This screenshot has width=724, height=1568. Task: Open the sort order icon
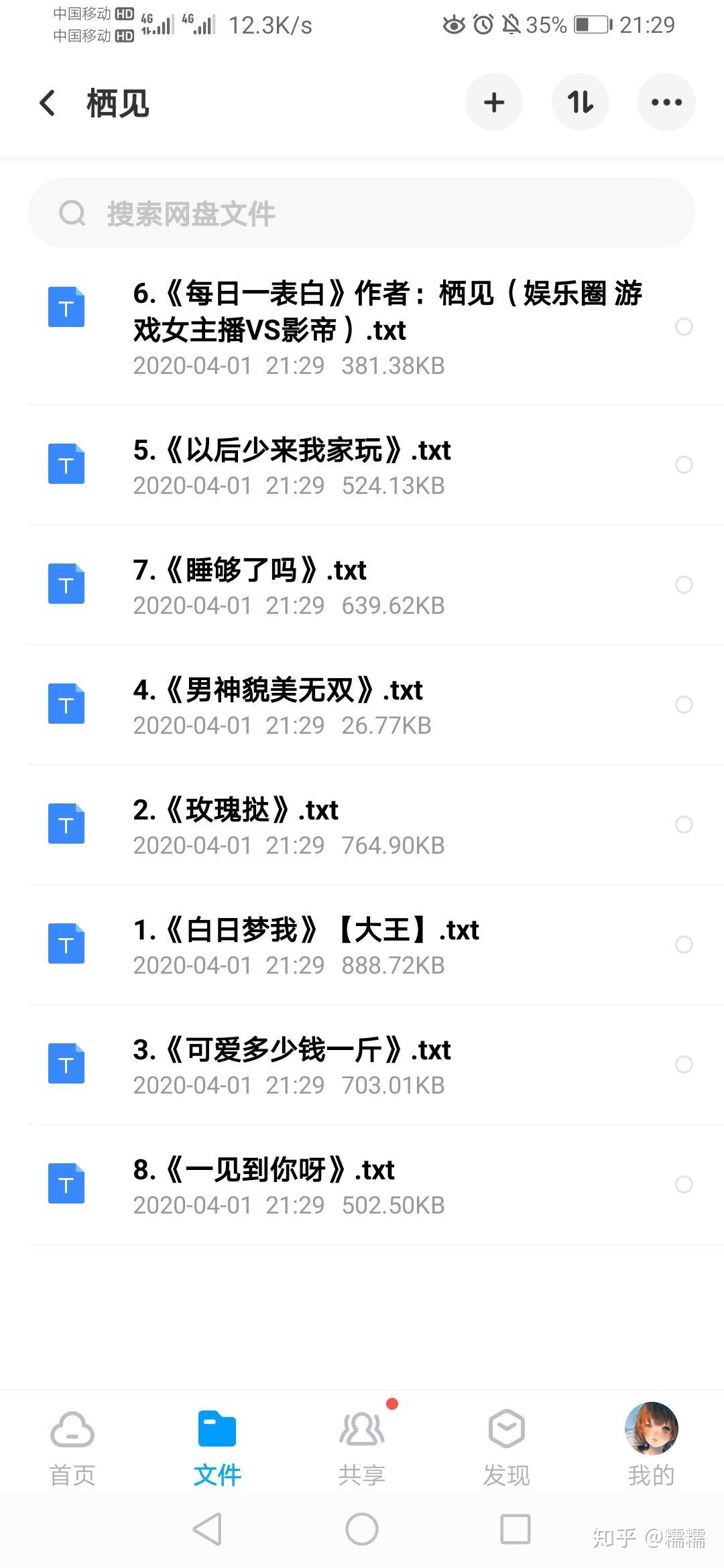tap(581, 102)
